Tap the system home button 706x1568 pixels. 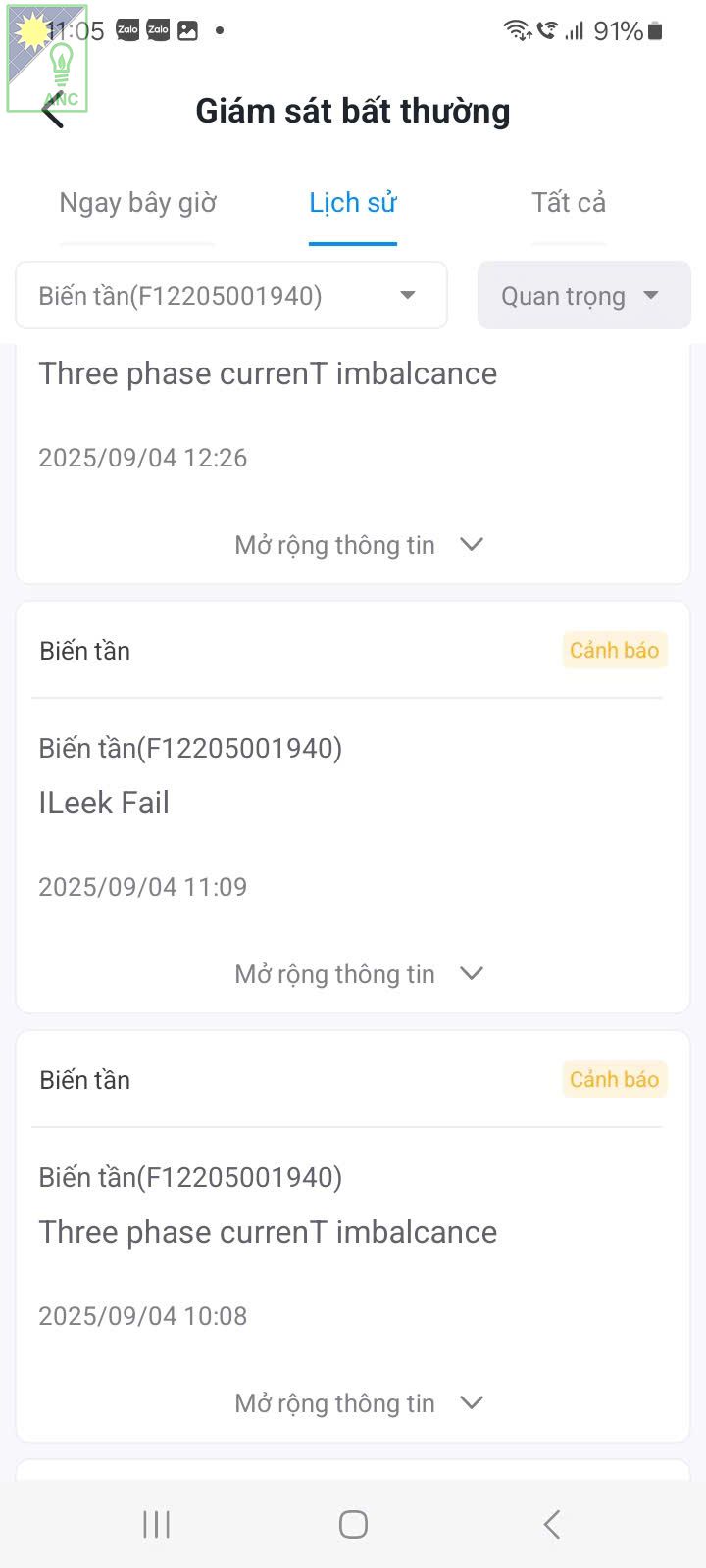point(353,1524)
